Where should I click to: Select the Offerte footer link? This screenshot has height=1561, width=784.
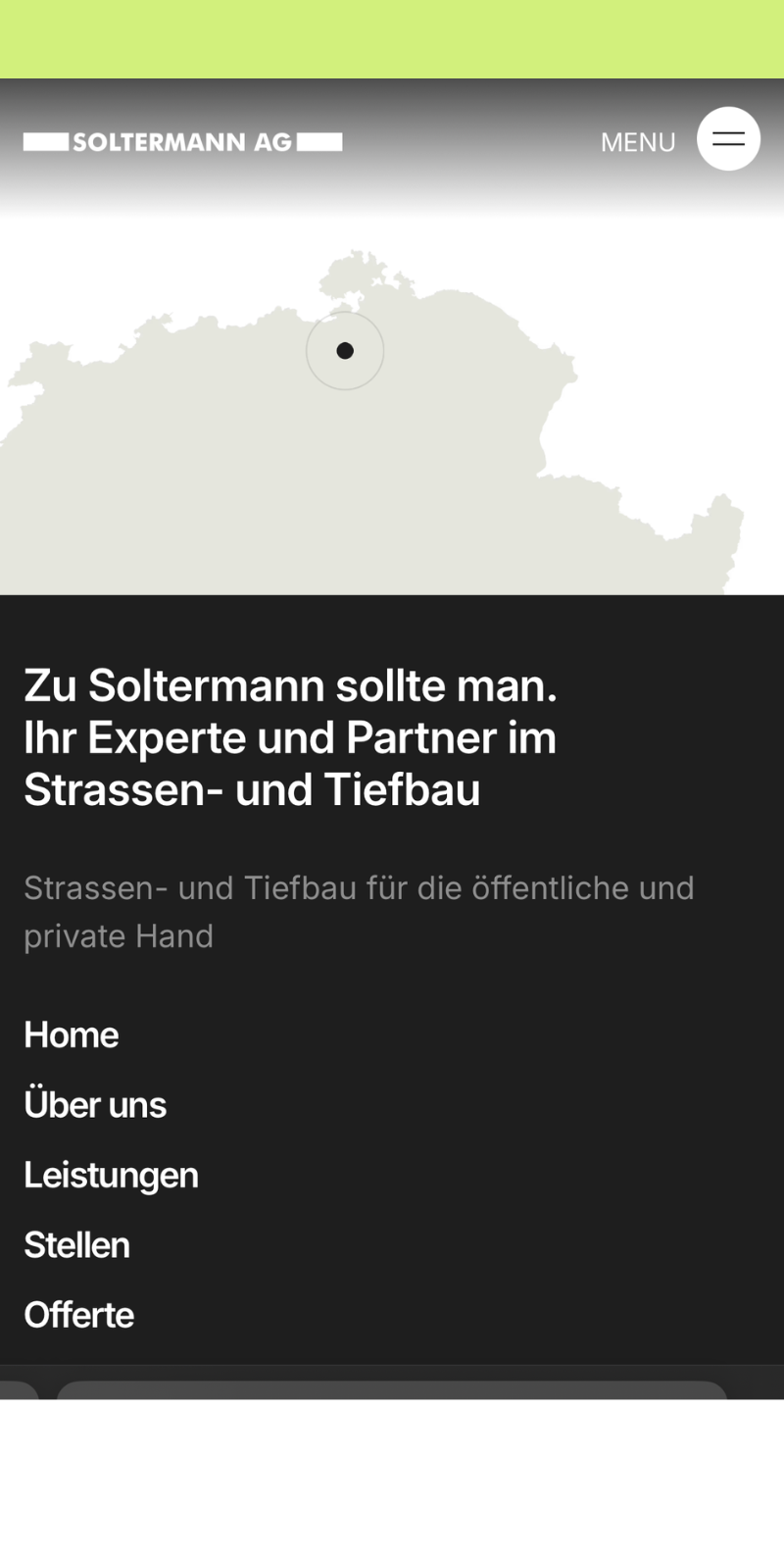pyautogui.click(x=78, y=1315)
